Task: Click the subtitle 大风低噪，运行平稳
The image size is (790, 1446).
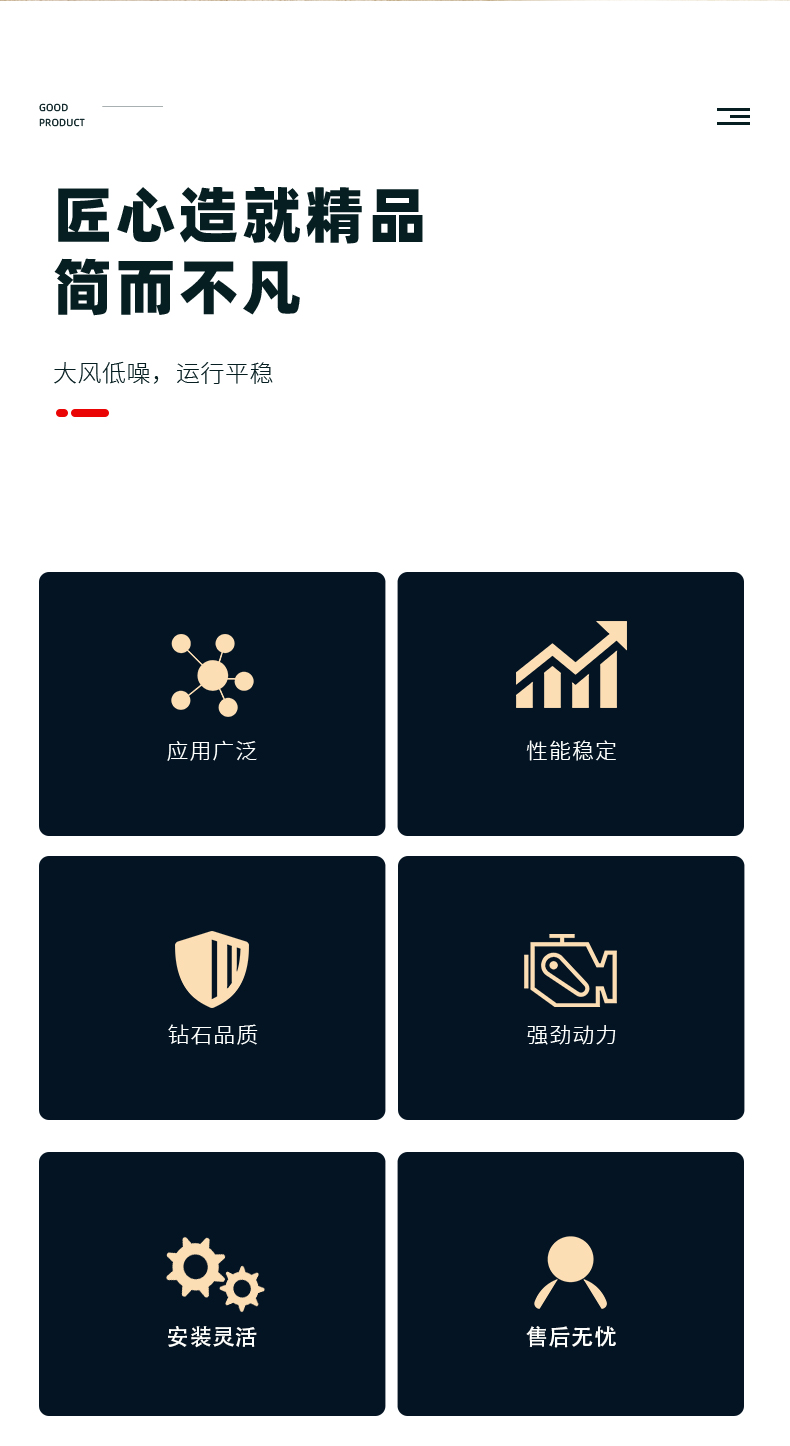Action: (x=164, y=374)
